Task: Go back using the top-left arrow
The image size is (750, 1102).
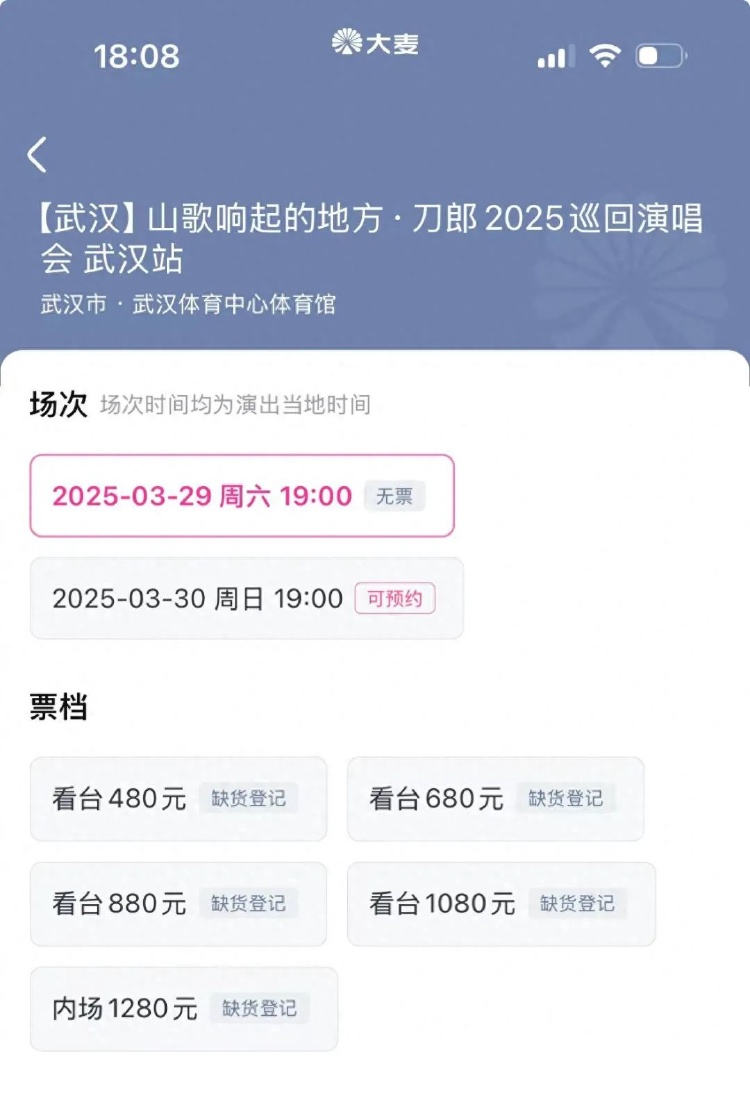Action: tap(38, 155)
